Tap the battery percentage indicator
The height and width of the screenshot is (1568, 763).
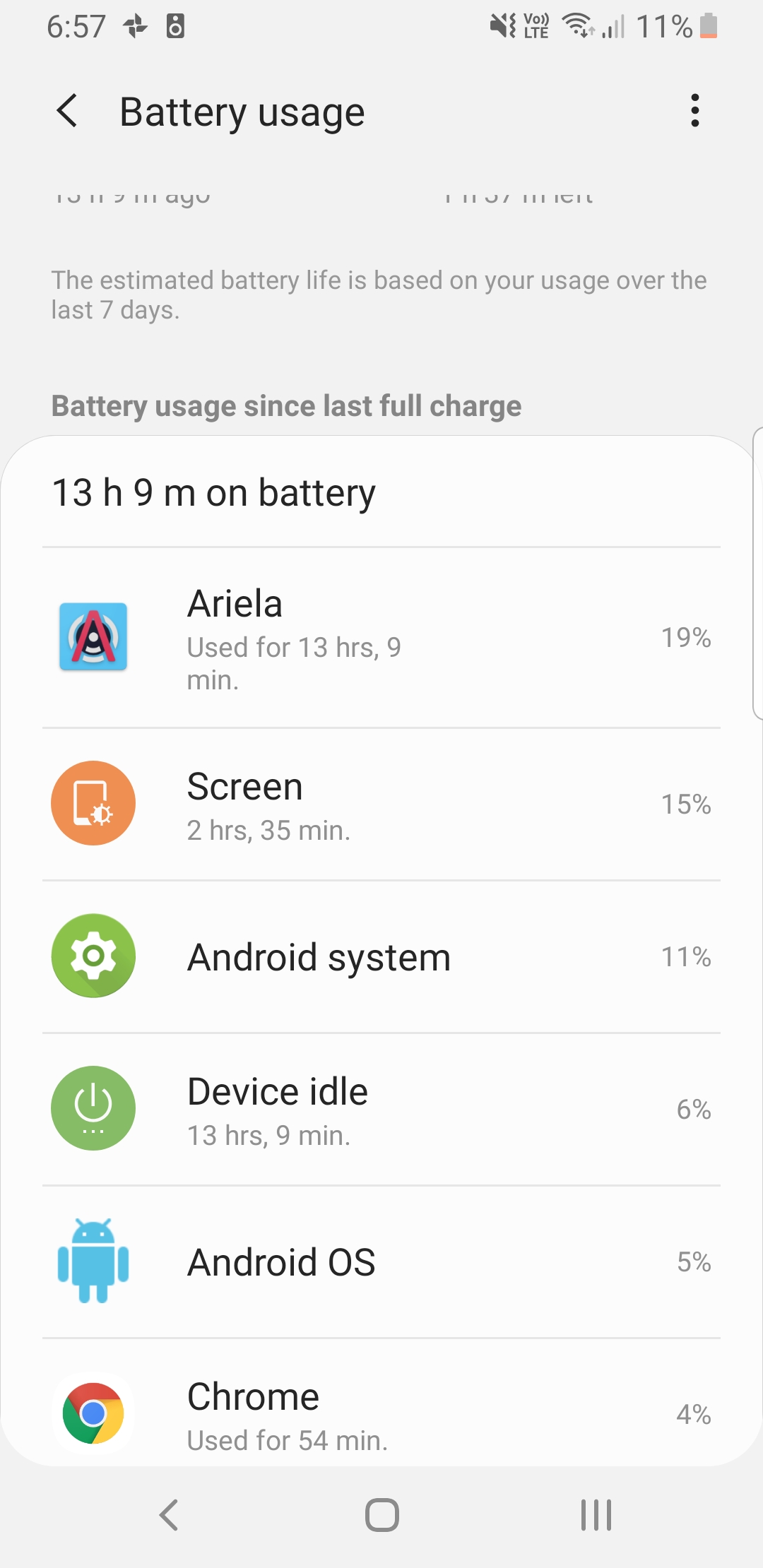663,26
